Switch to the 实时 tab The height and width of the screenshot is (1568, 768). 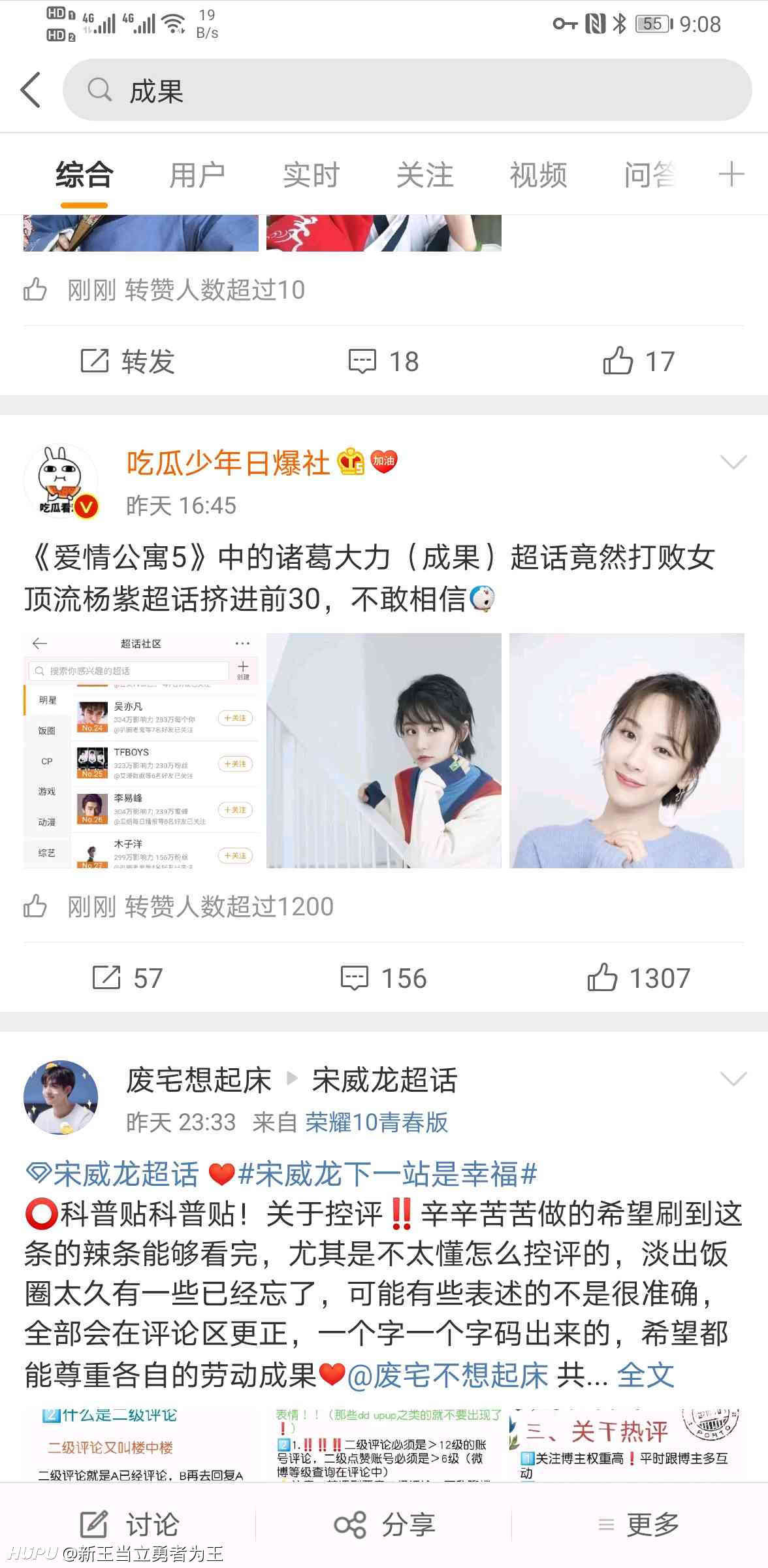tap(311, 175)
